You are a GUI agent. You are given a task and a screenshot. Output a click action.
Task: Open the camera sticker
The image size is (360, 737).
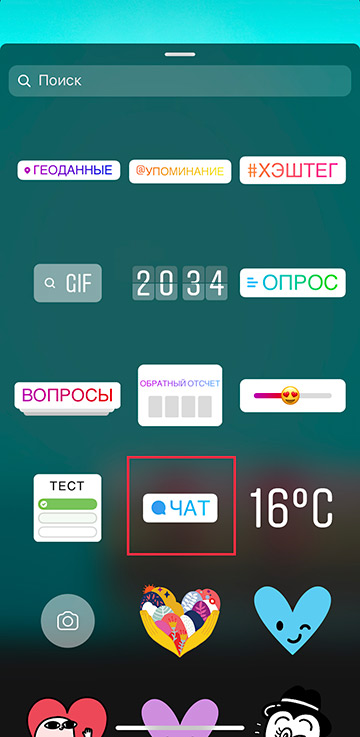[68, 621]
